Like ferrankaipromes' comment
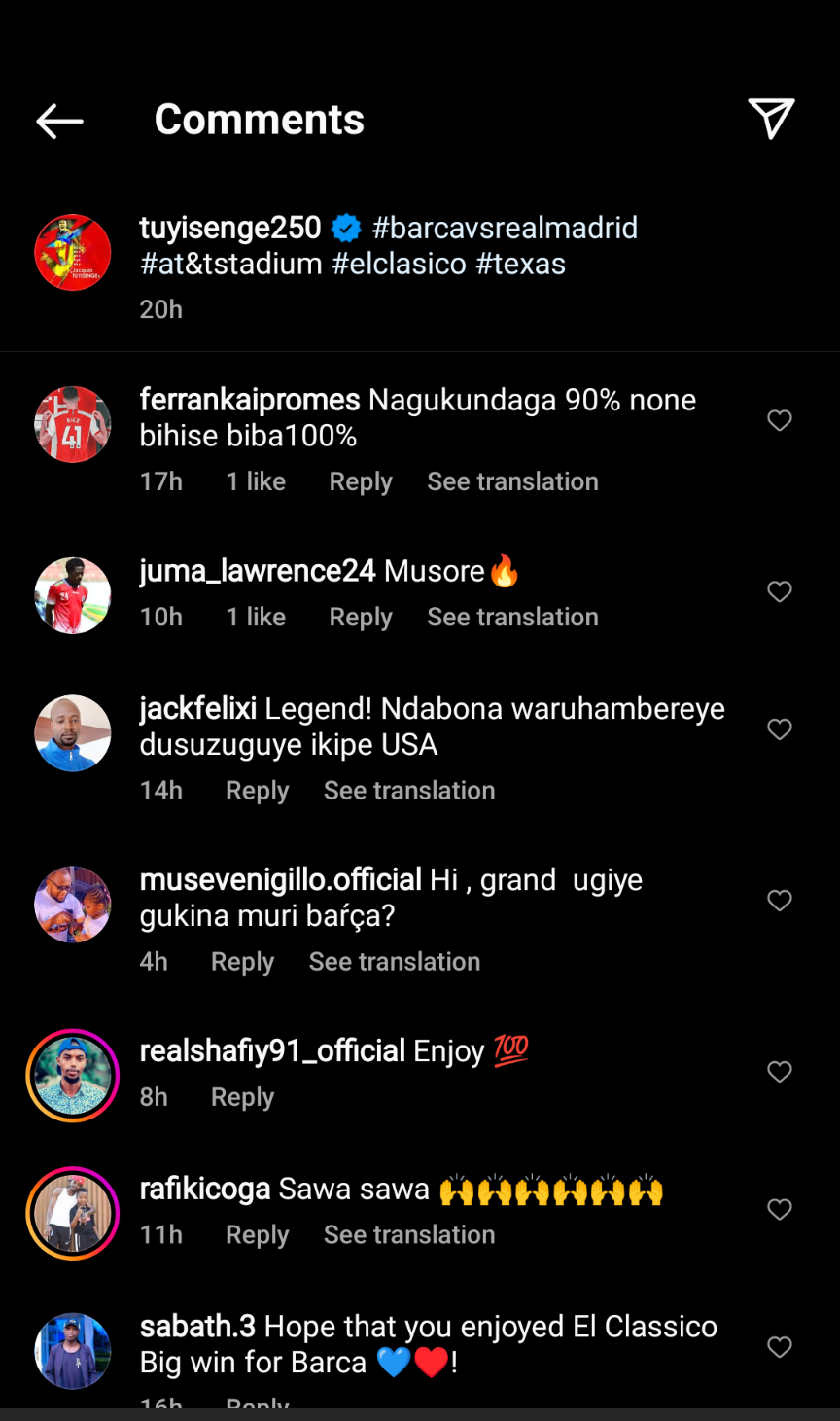The width and height of the screenshot is (840, 1421). 780,420
